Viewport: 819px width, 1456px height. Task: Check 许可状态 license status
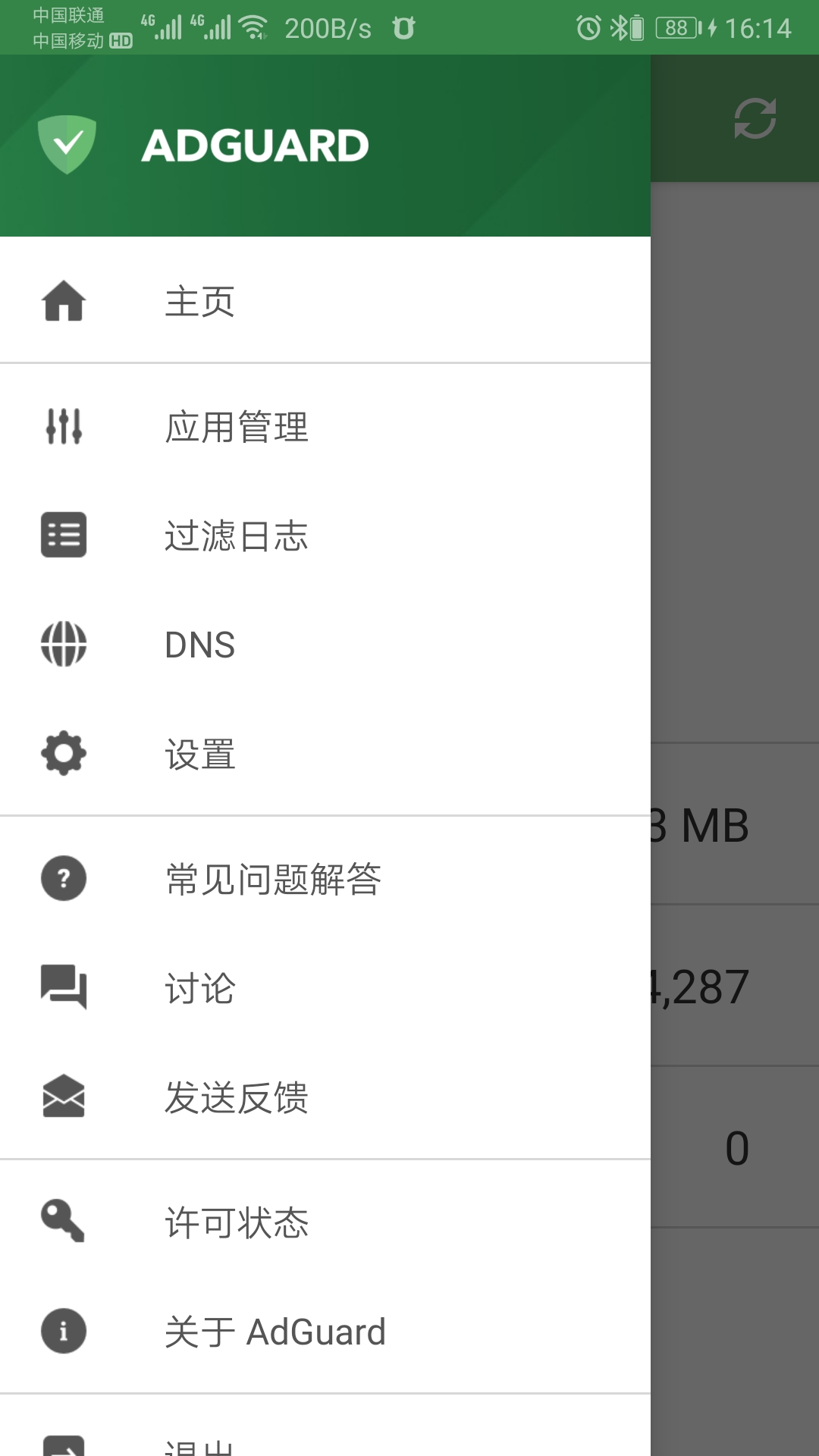tap(236, 1222)
